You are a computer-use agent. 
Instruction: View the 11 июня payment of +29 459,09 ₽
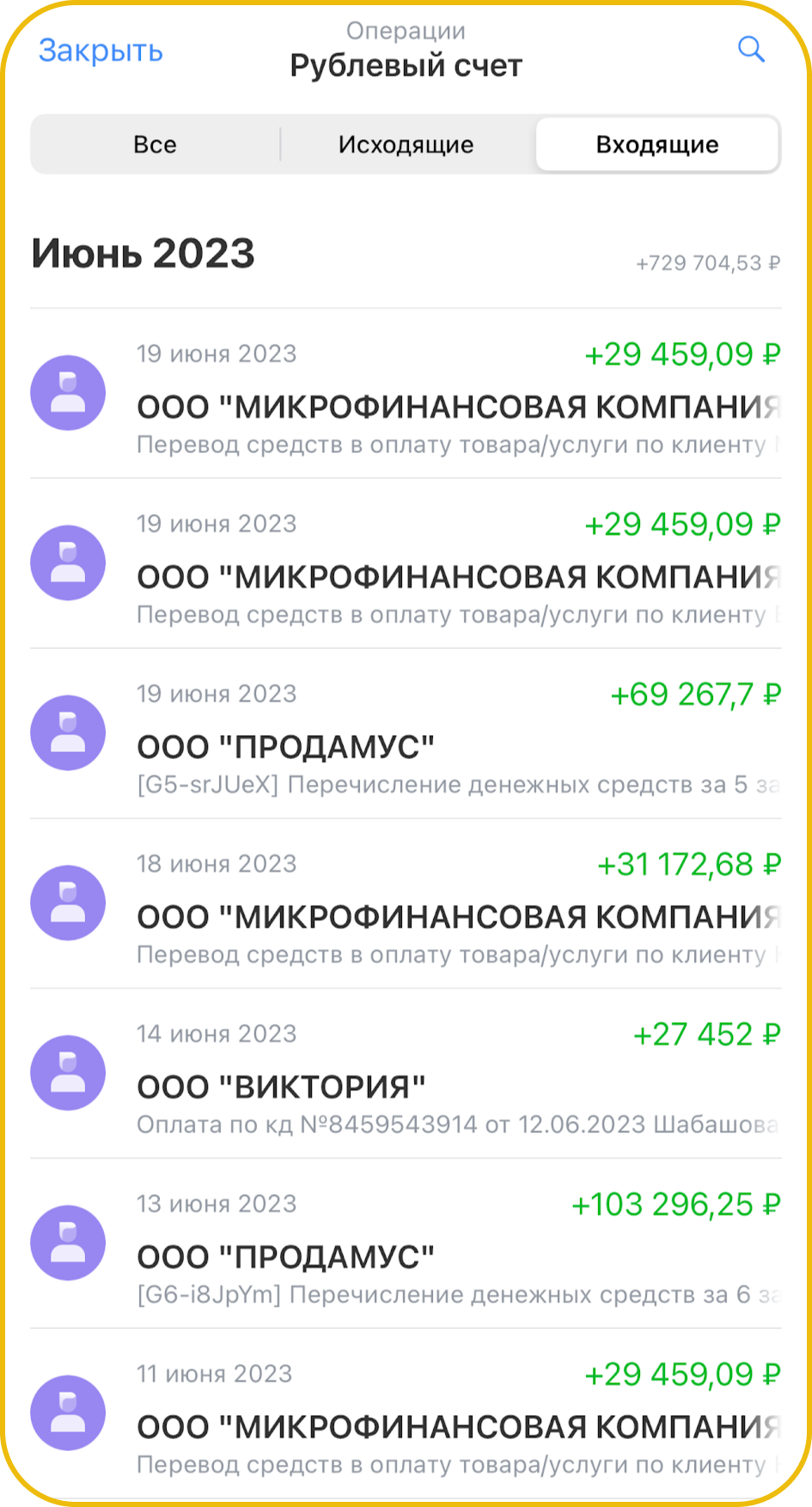coord(406,1414)
